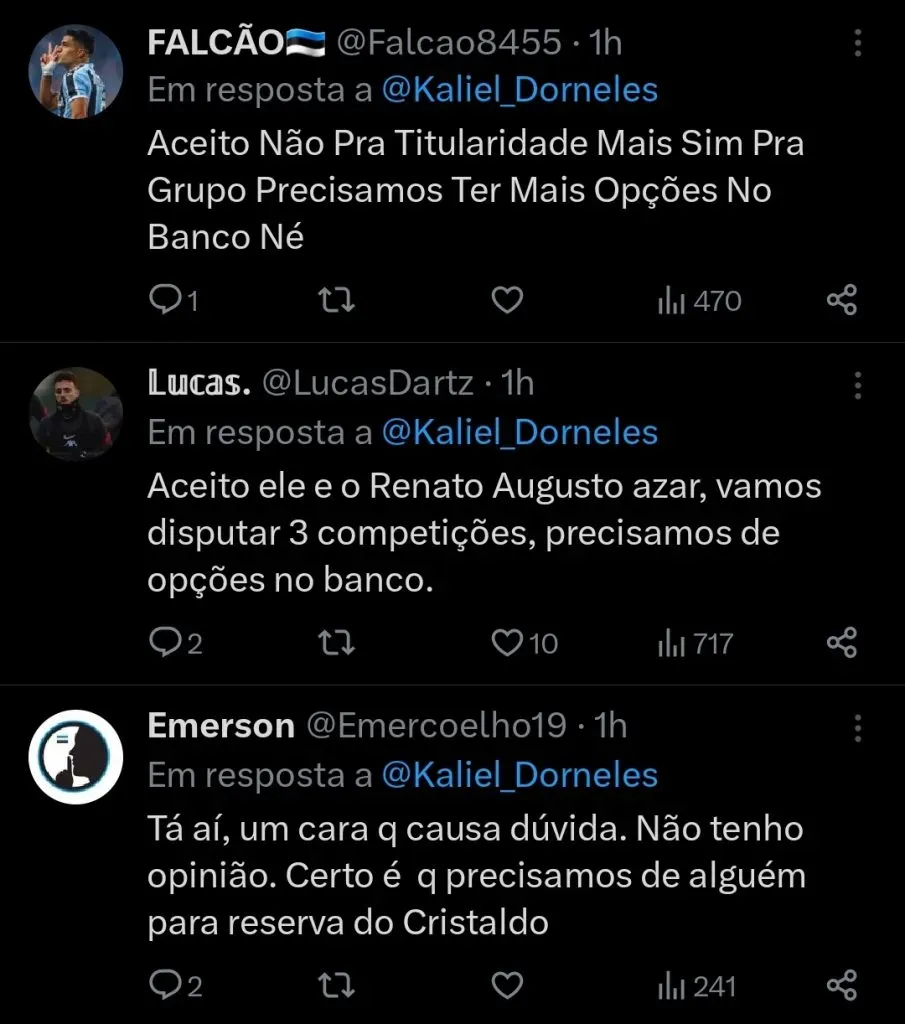
Task: Open reply composer on Lucas's tweet
Action: pyautogui.click(x=164, y=643)
